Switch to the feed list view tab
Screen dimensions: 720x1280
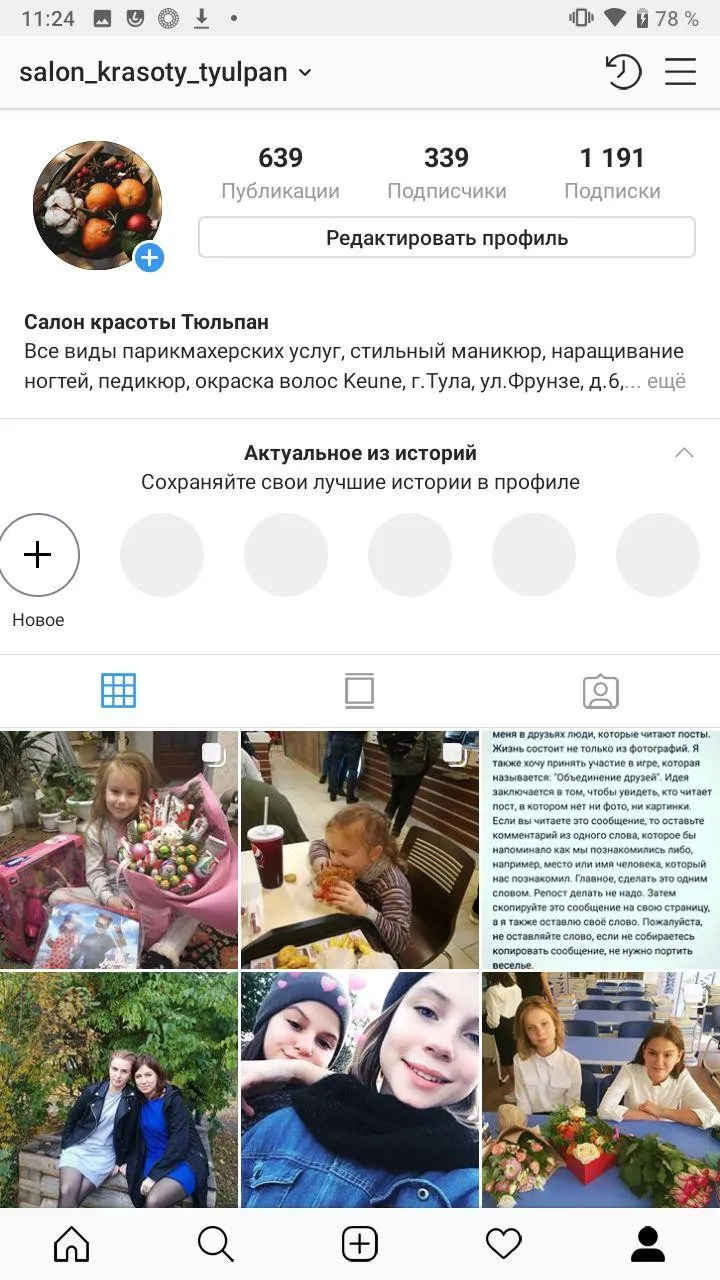(x=359, y=691)
